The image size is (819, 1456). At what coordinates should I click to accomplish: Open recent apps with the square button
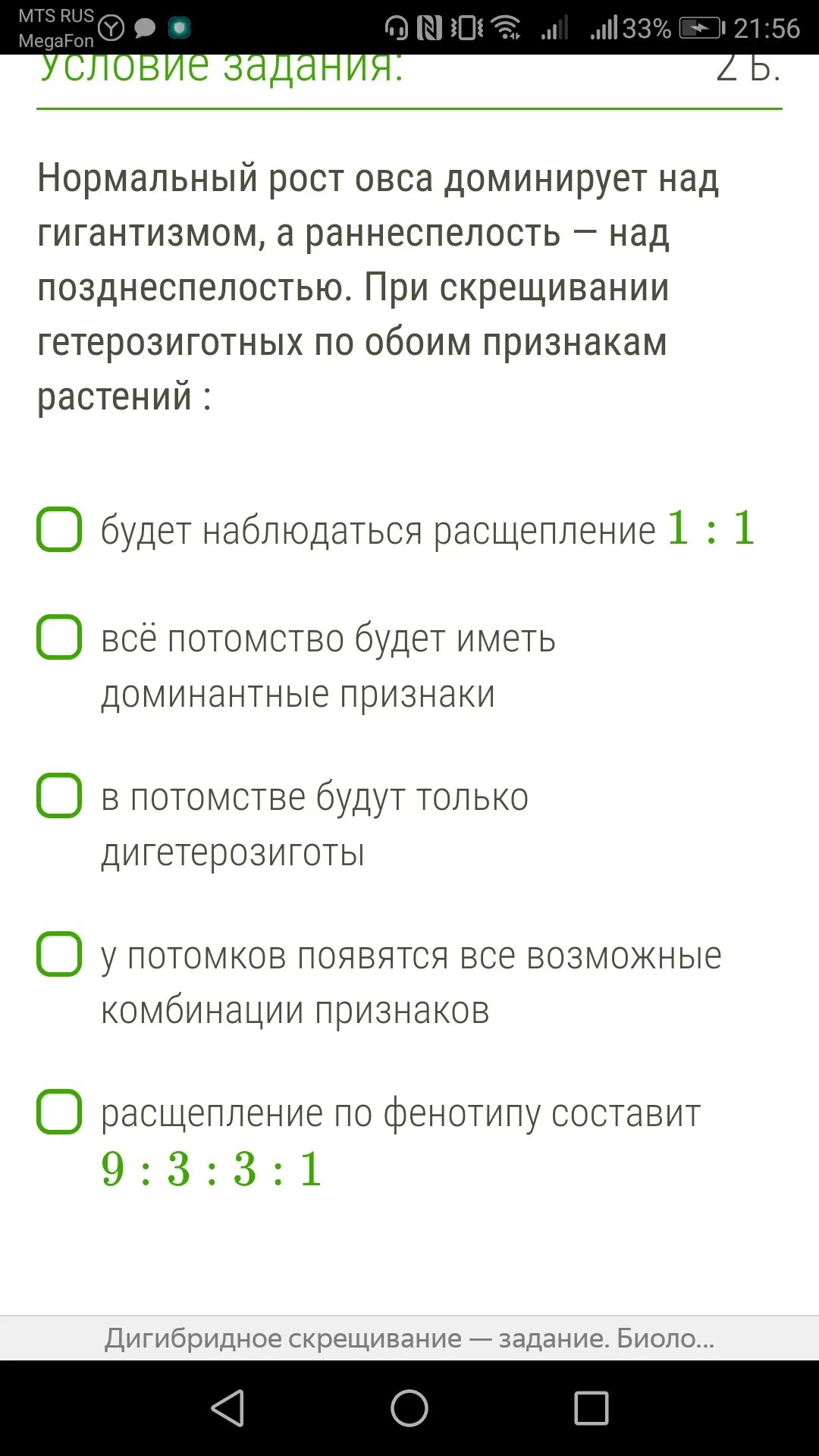click(591, 1408)
